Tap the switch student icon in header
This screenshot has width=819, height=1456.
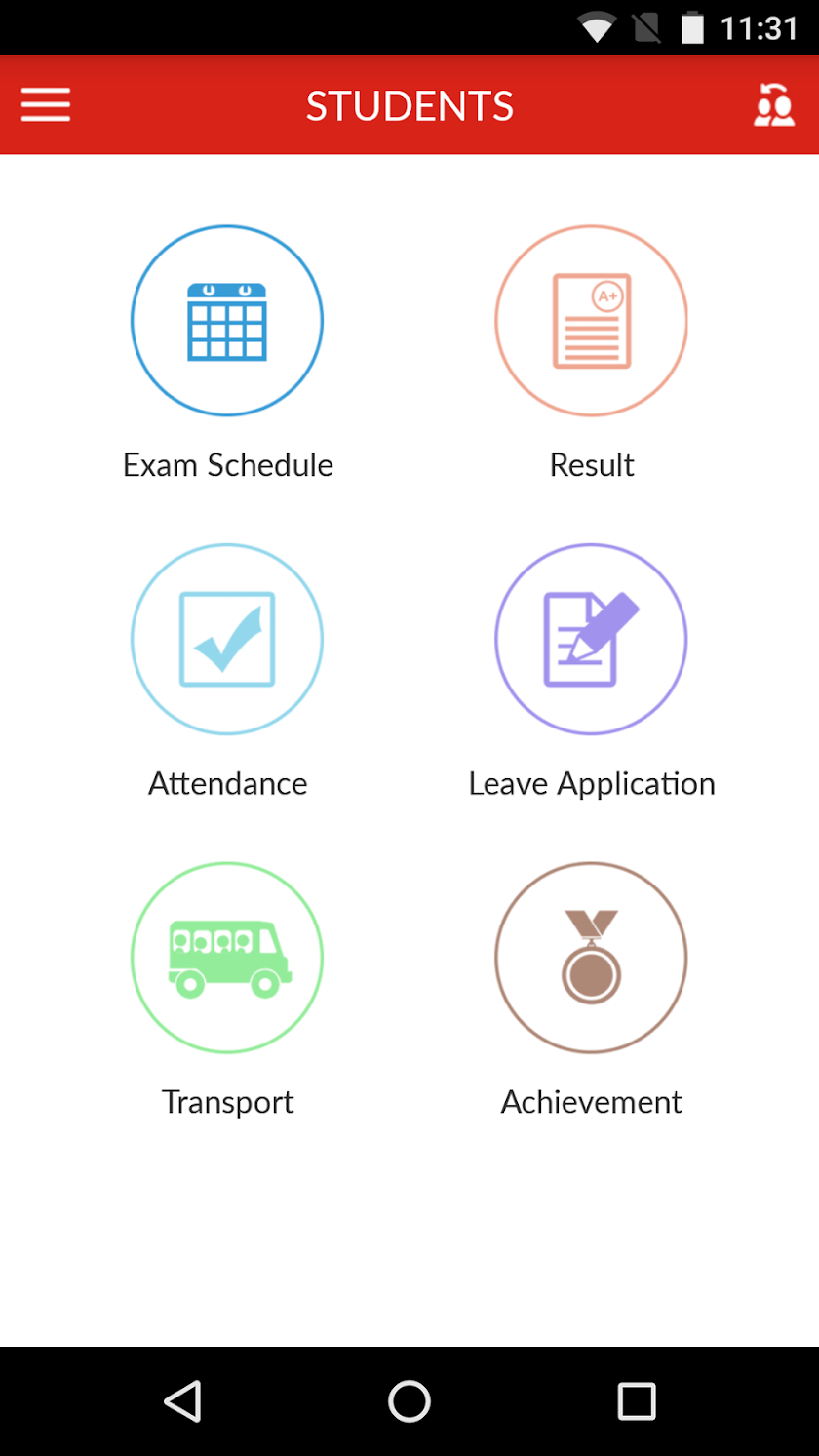click(774, 105)
